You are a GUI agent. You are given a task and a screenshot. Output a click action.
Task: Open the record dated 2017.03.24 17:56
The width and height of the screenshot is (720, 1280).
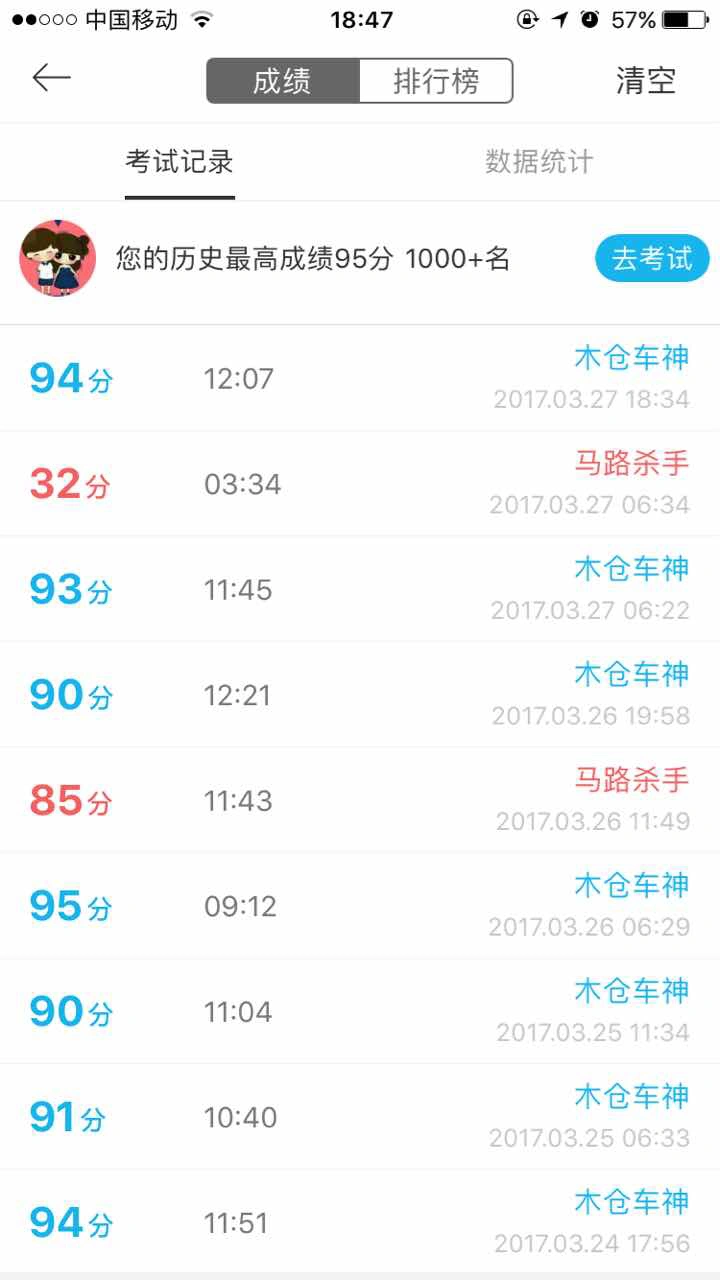[x=360, y=1222]
